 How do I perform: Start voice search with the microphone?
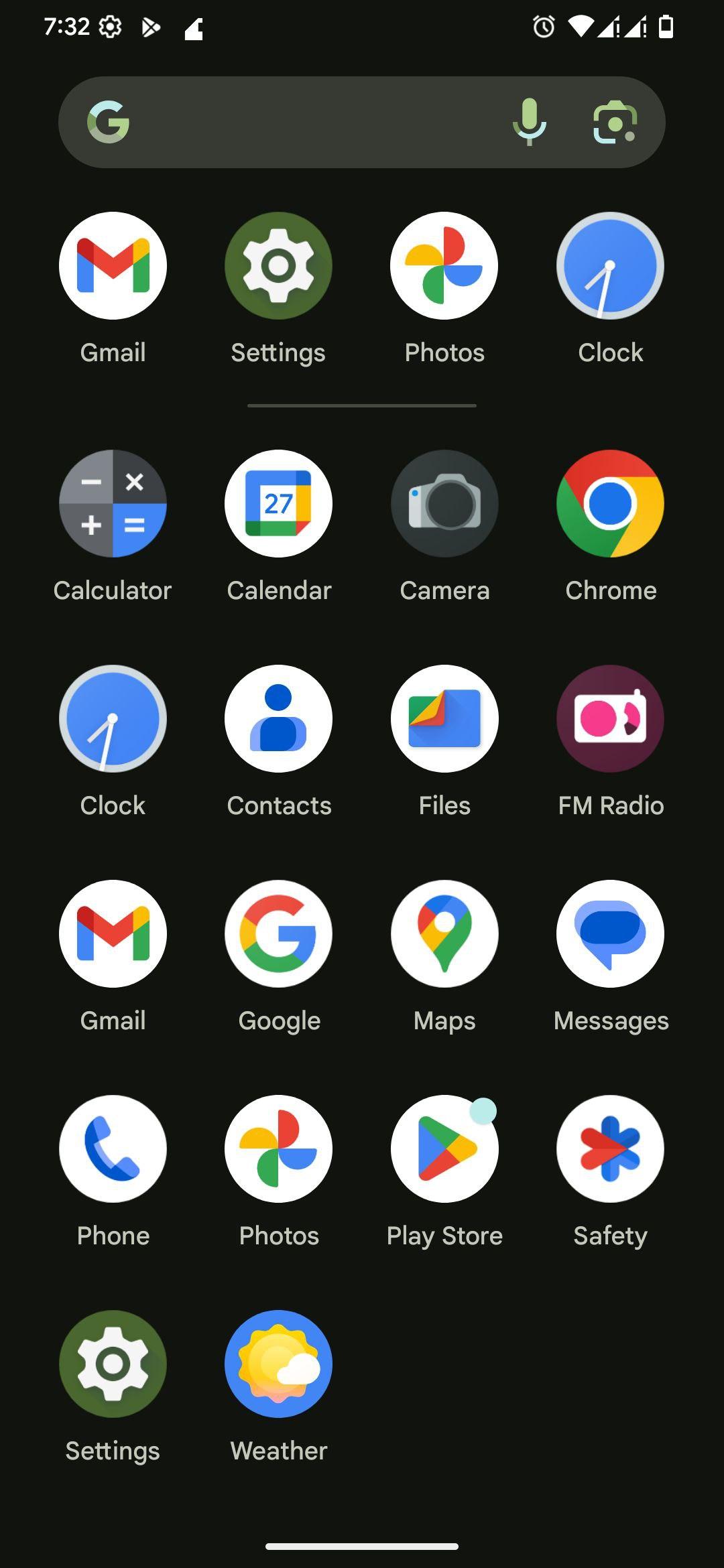click(530, 122)
